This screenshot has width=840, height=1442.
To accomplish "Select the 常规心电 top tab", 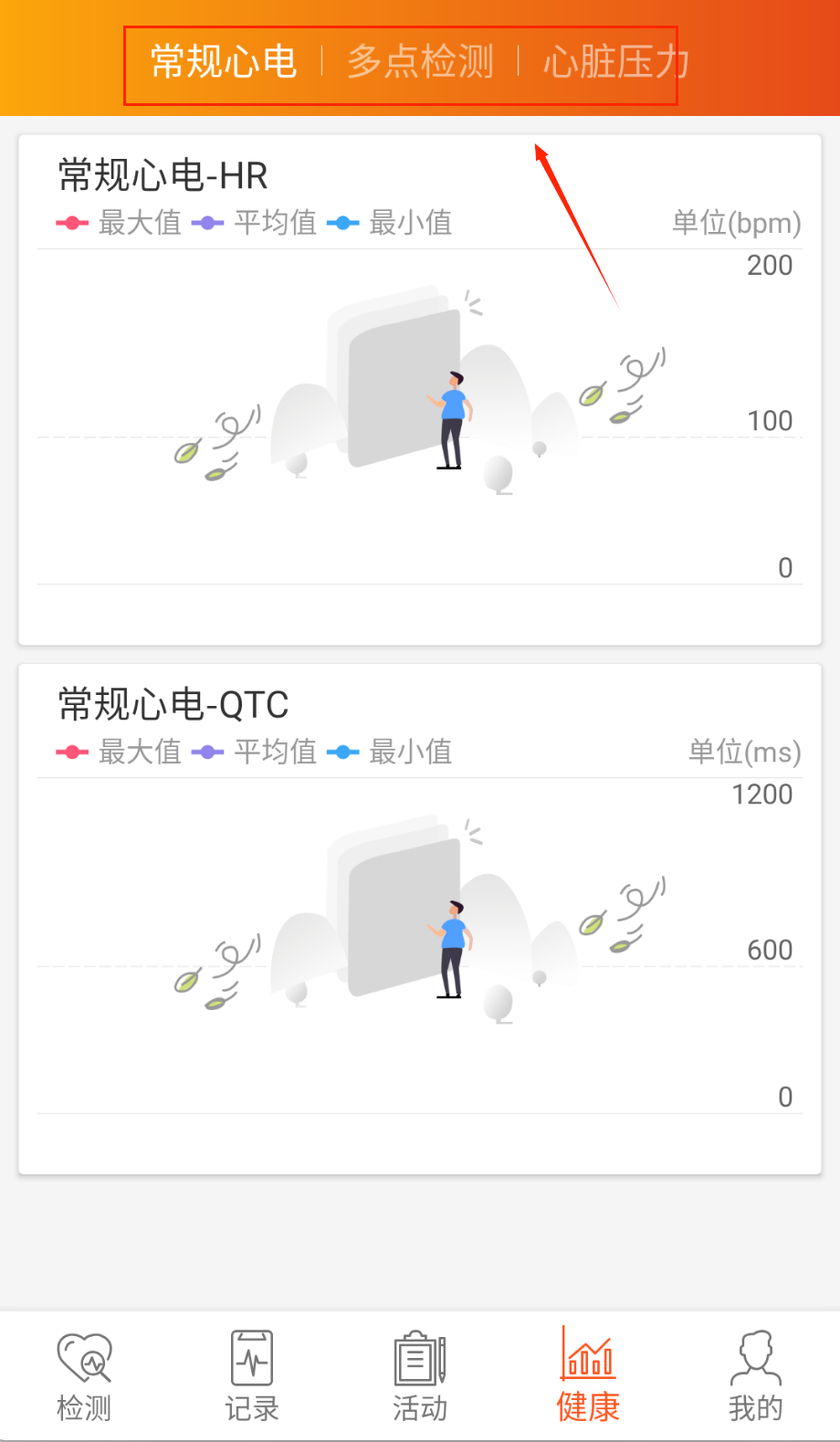I will [224, 62].
